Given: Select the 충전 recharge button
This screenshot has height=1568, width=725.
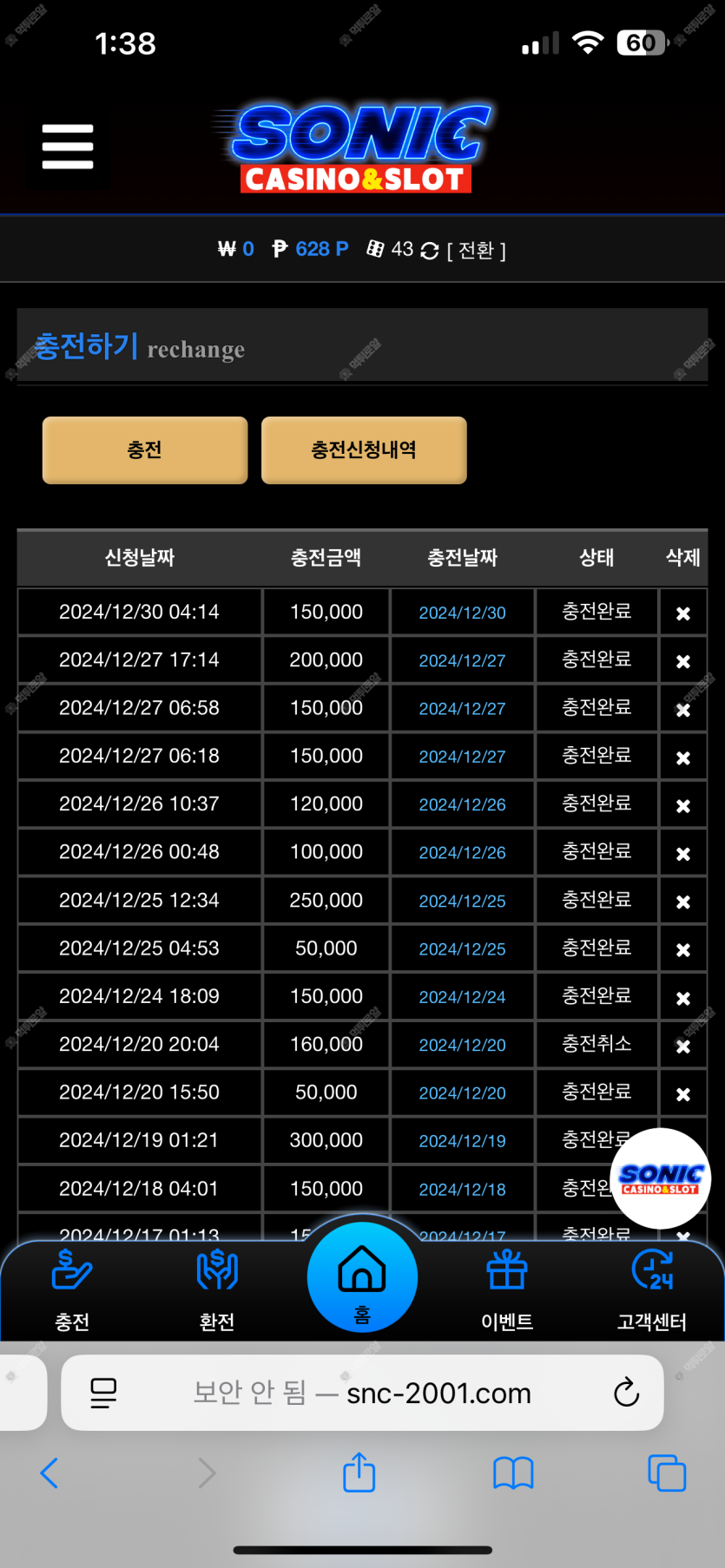Looking at the screenshot, I should [145, 449].
